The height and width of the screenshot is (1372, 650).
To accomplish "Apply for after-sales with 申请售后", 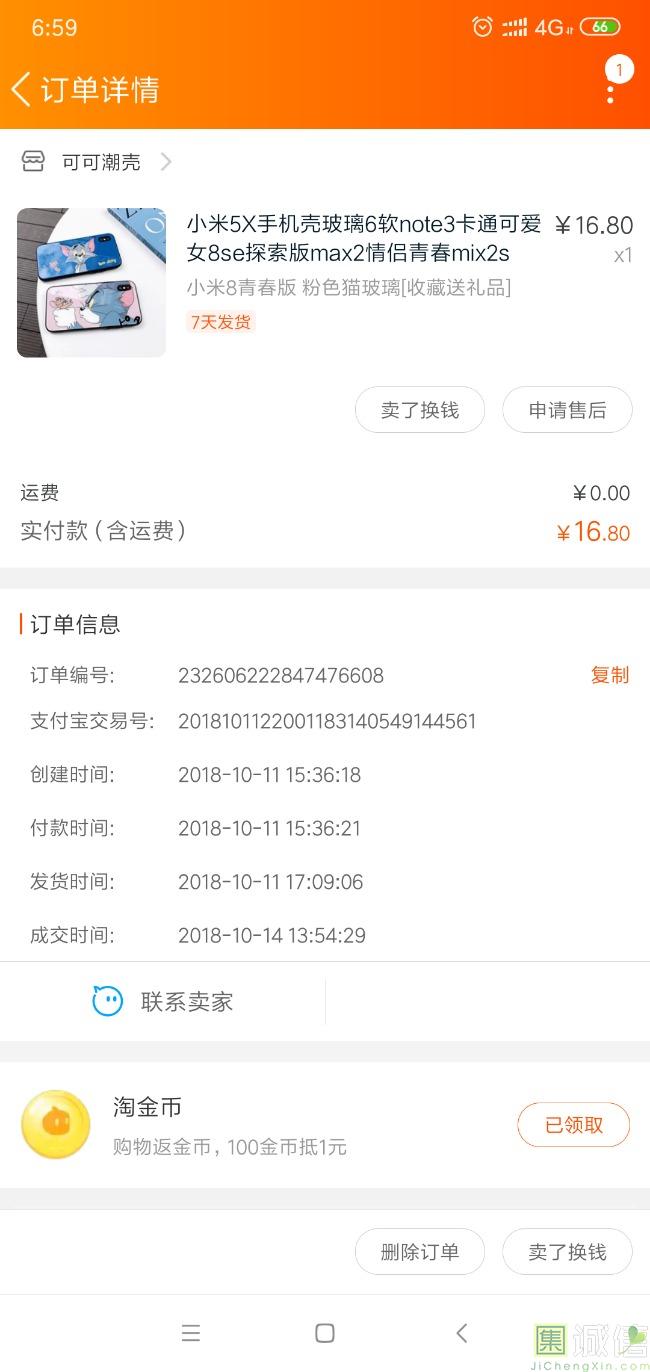I will tap(567, 410).
